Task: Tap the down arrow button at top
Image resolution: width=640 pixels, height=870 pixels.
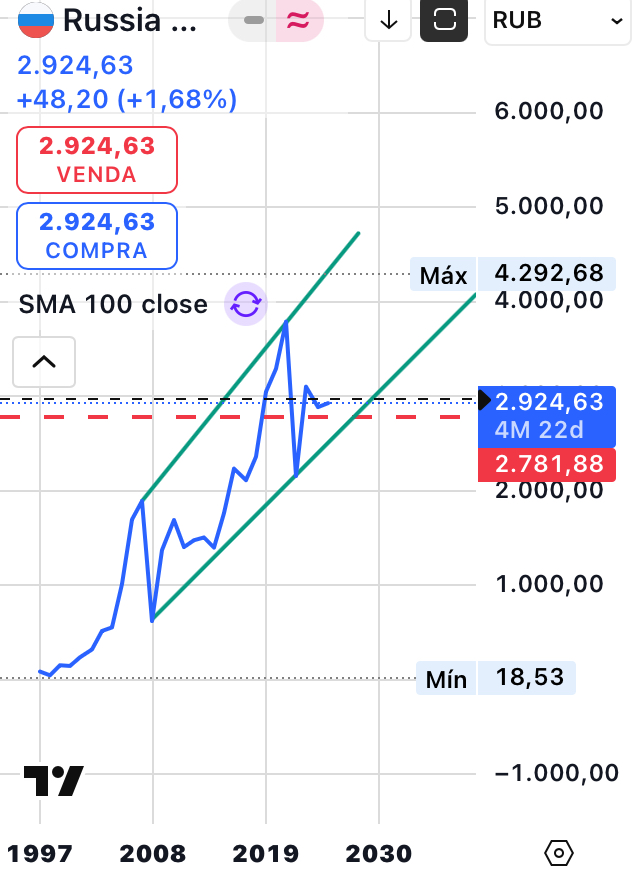Action: click(x=388, y=20)
